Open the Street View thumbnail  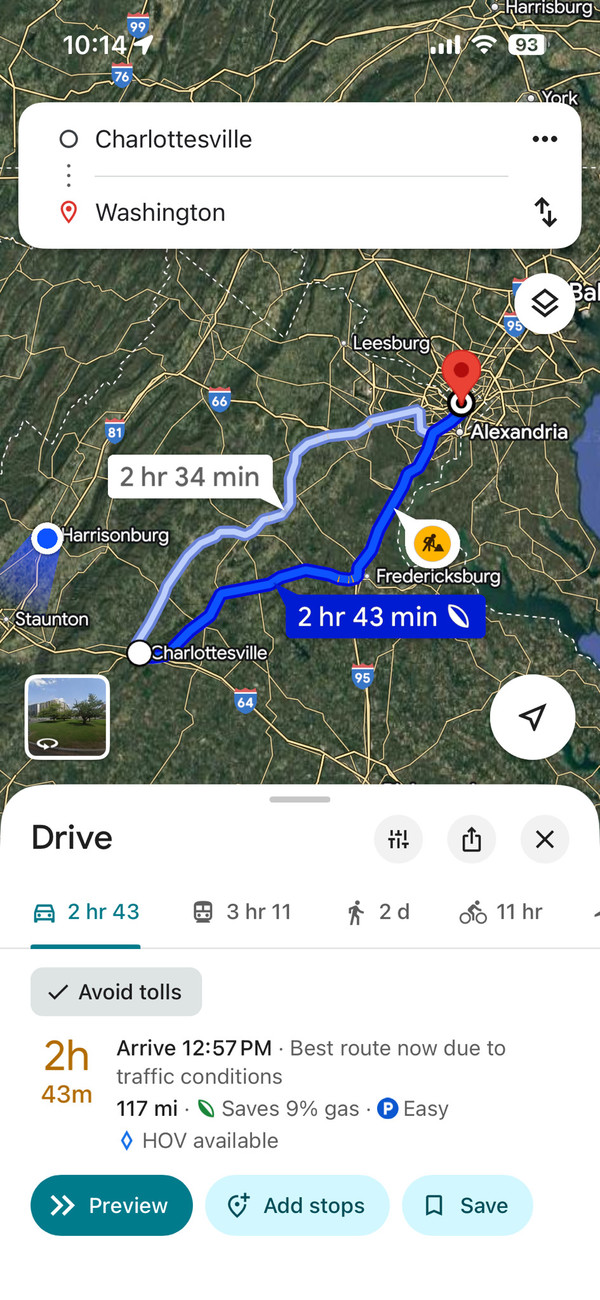point(67,717)
